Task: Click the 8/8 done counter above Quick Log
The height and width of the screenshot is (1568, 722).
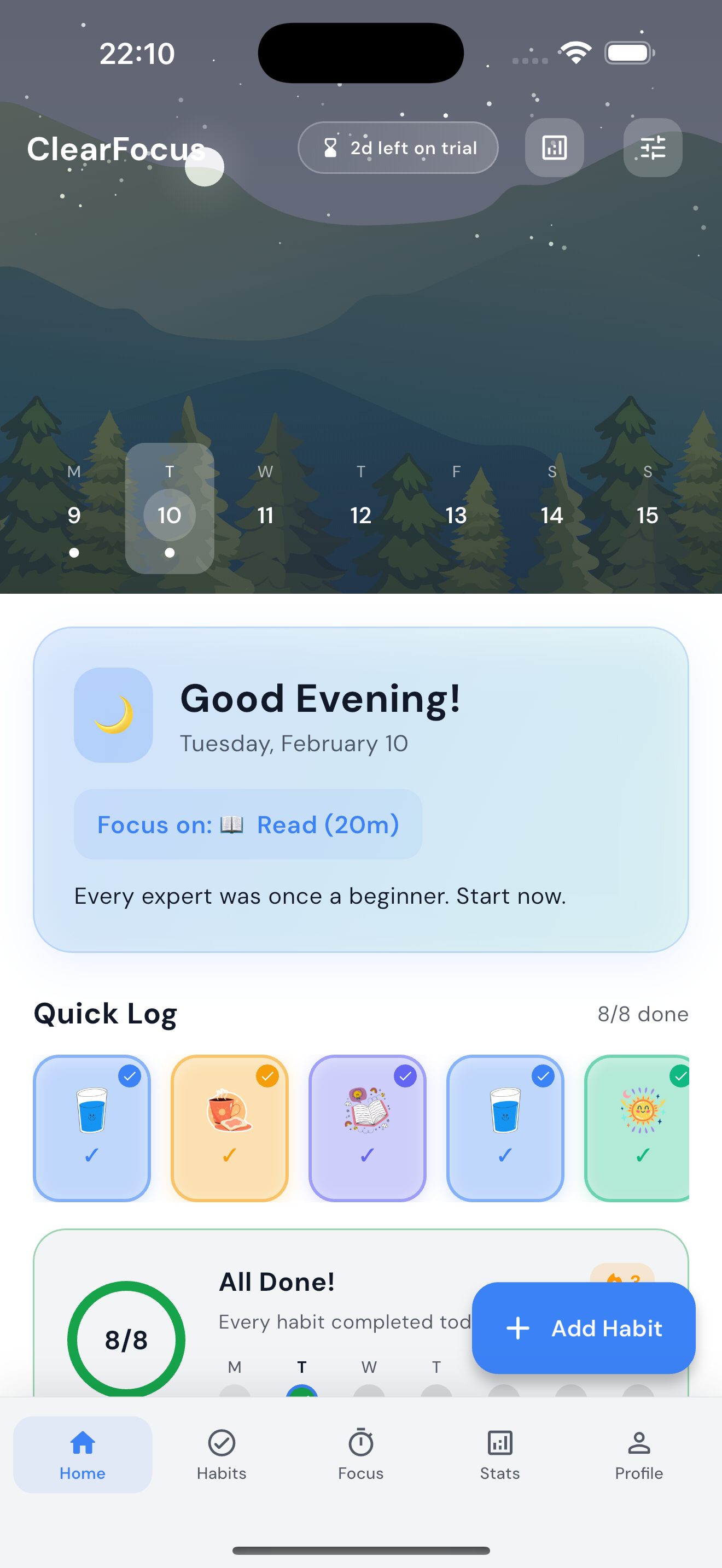Action: coord(642,1014)
